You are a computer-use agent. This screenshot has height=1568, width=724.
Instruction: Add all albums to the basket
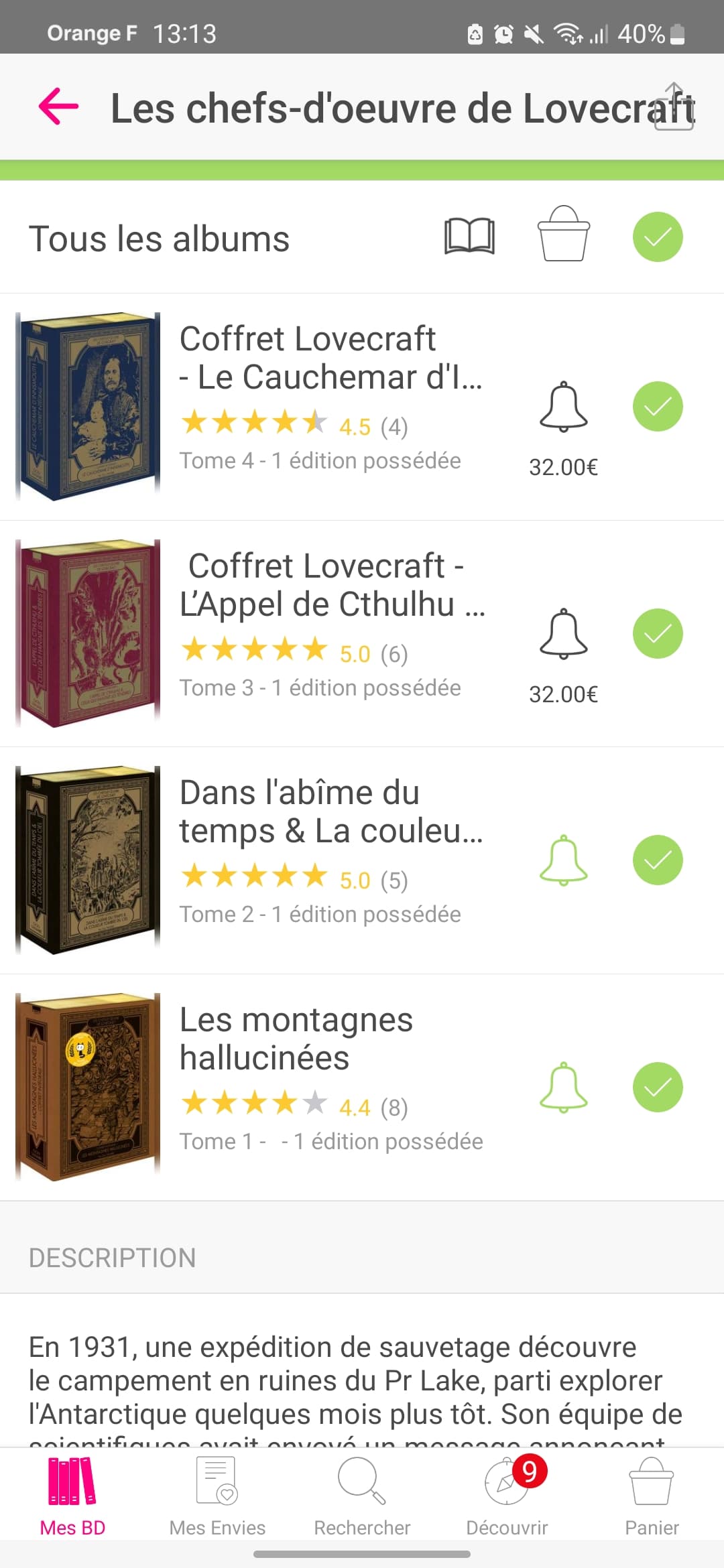pos(563,235)
